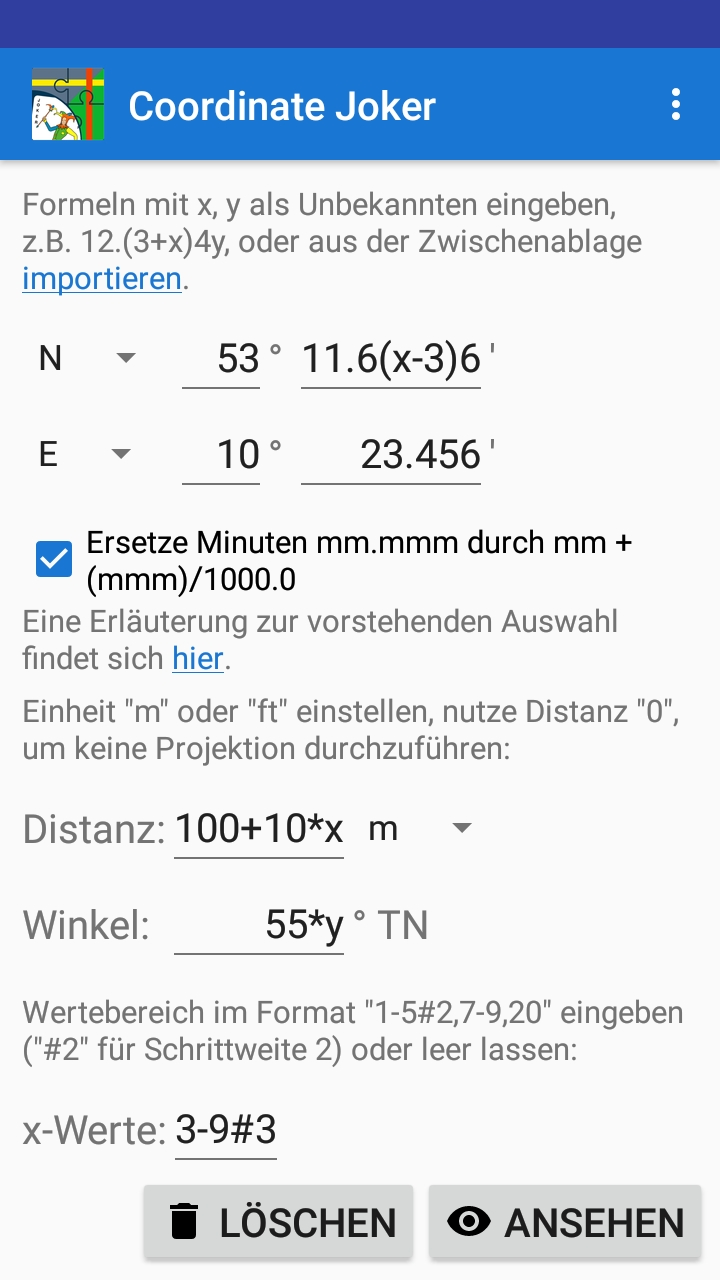
Task: Open the 'hier' explanation link
Action: click(x=197, y=659)
